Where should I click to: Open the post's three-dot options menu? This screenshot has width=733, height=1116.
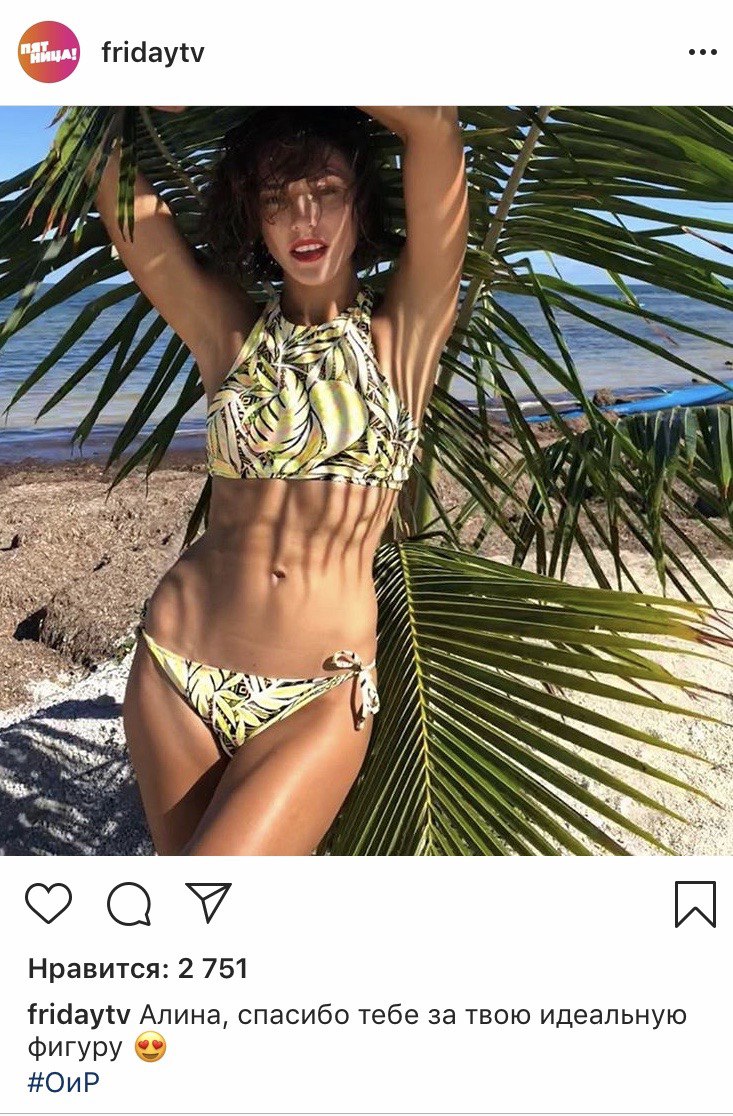(x=702, y=53)
